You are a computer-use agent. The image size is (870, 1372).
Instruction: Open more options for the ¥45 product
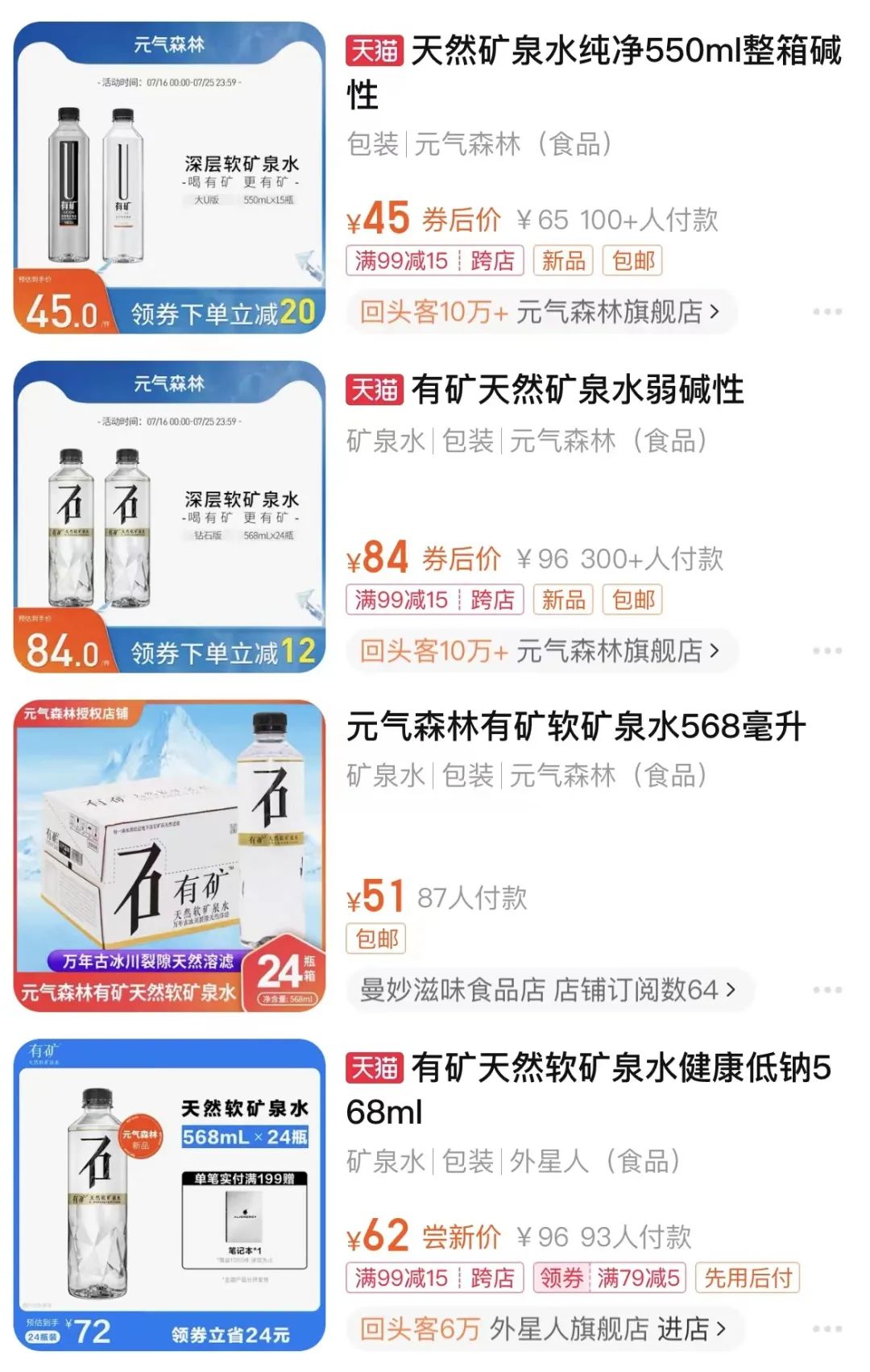(x=827, y=312)
